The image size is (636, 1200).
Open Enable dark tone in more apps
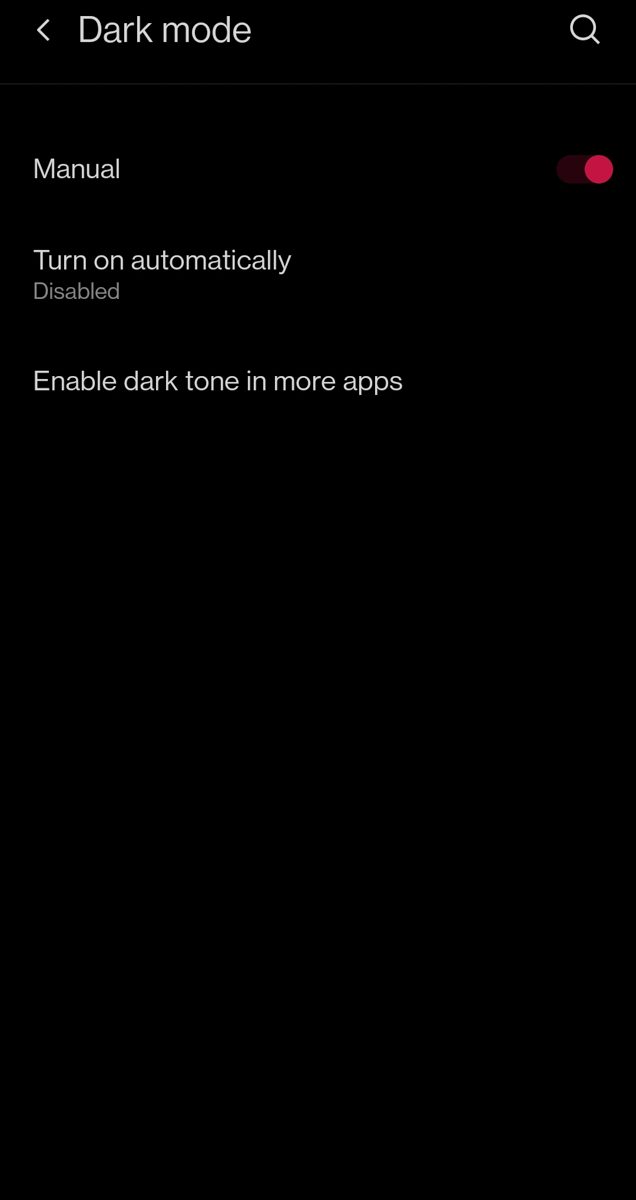click(218, 381)
